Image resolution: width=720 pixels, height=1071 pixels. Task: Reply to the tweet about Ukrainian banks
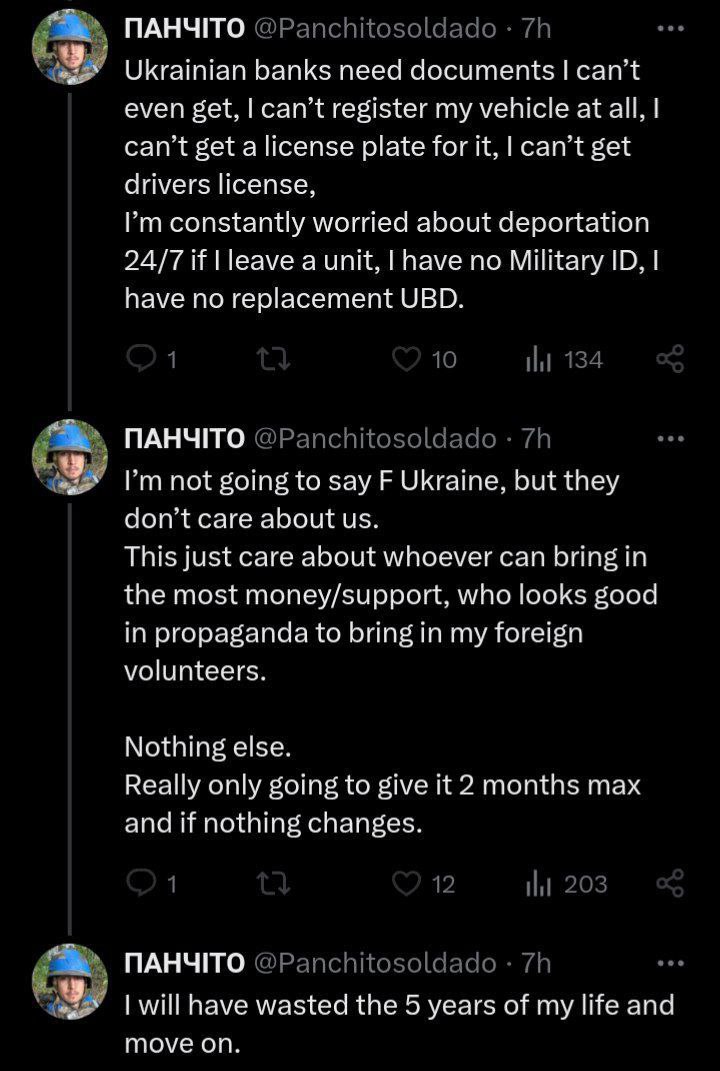coord(143,359)
